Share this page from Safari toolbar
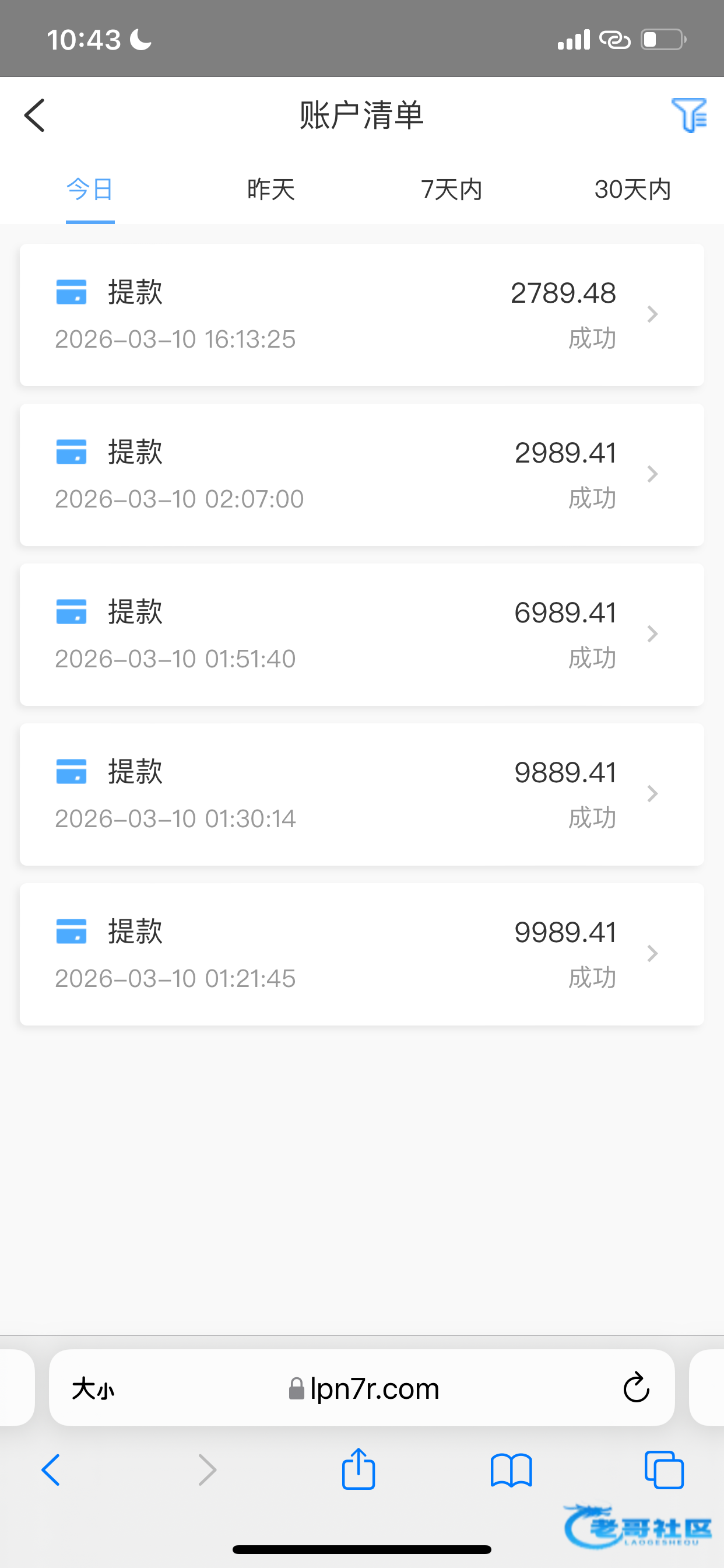 coord(359,1470)
